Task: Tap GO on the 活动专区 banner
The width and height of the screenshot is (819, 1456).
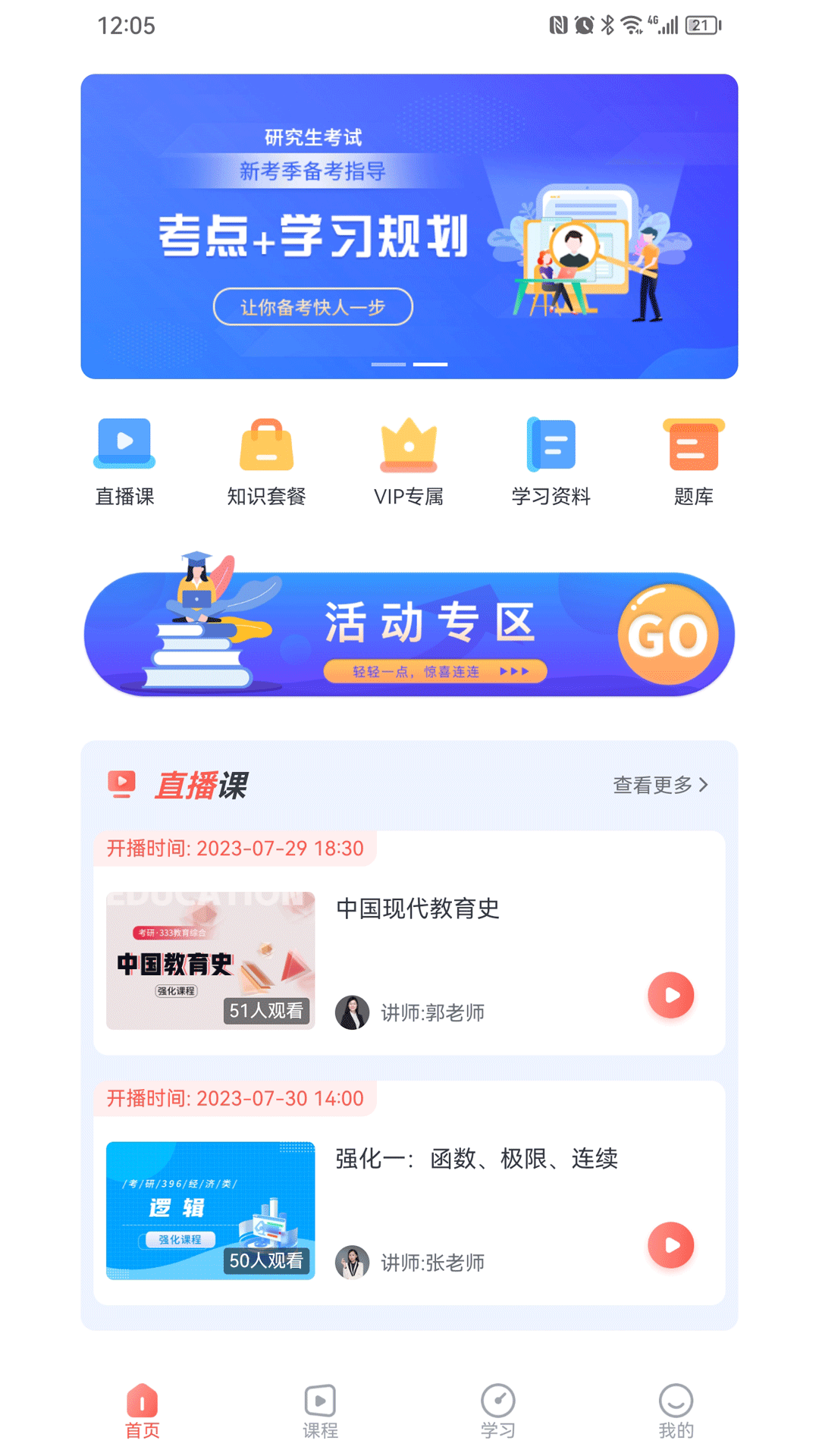Action: [668, 635]
